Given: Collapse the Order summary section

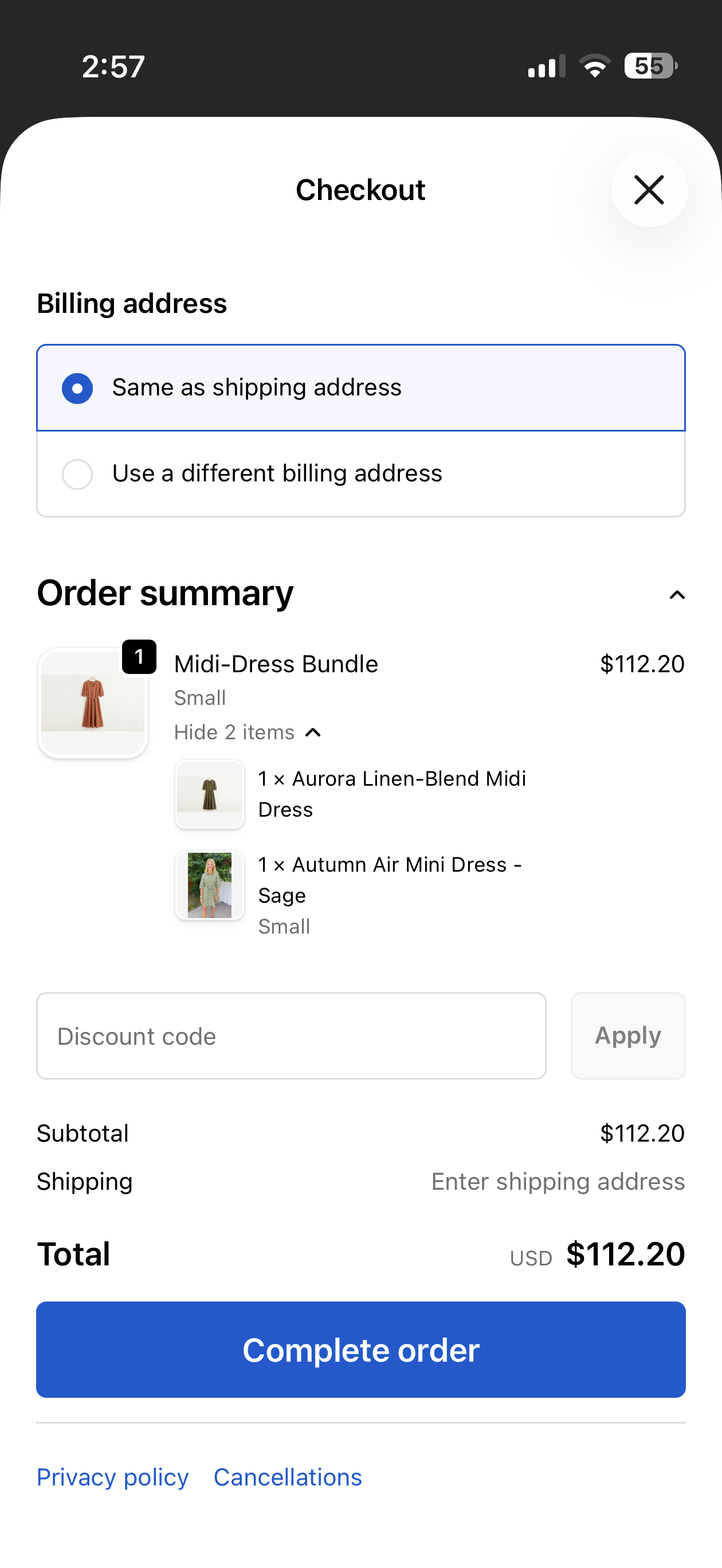Looking at the screenshot, I should coord(676,595).
